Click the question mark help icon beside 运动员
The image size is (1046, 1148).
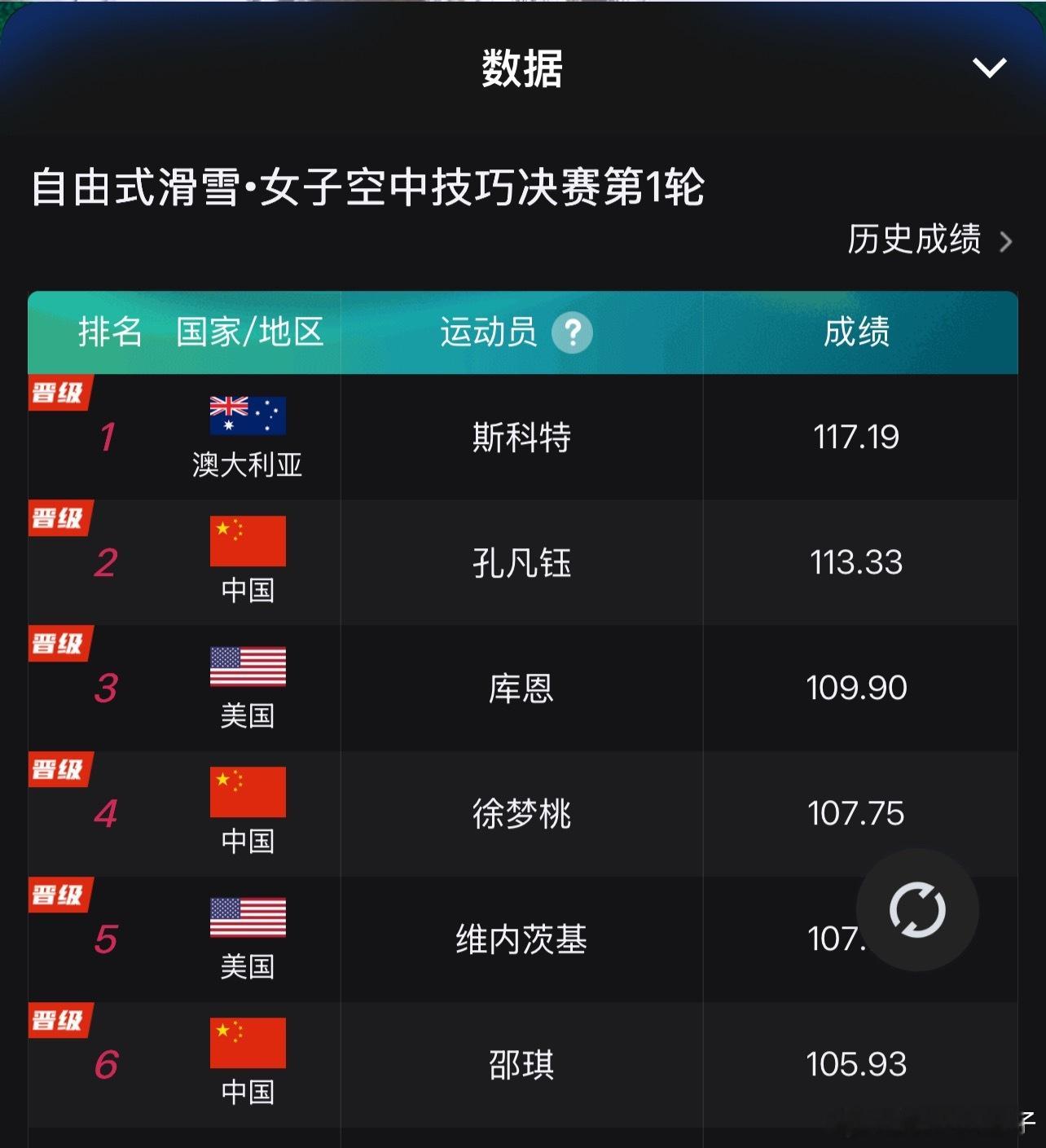574,332
